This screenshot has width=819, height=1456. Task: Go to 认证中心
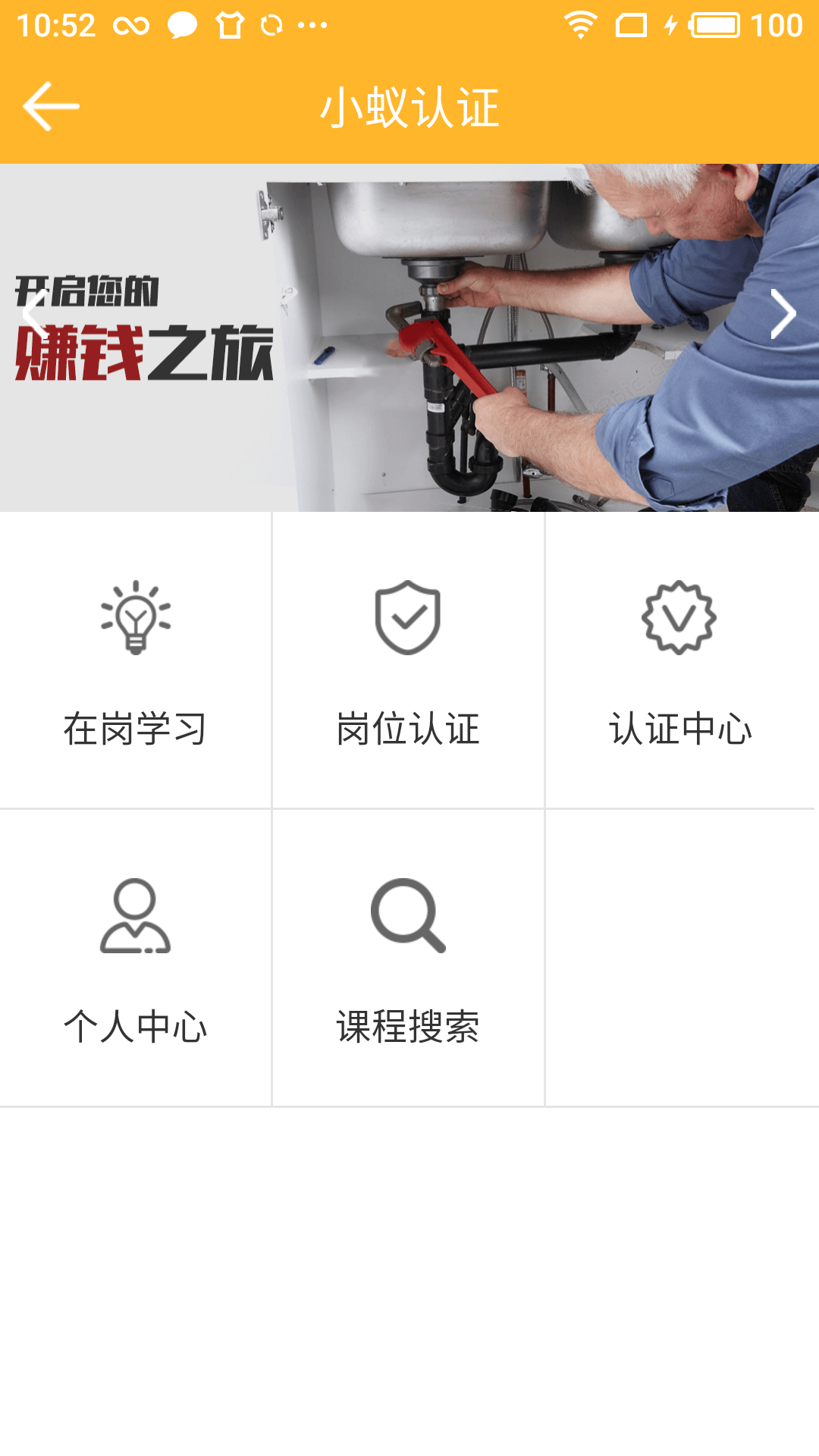[680, 661]
